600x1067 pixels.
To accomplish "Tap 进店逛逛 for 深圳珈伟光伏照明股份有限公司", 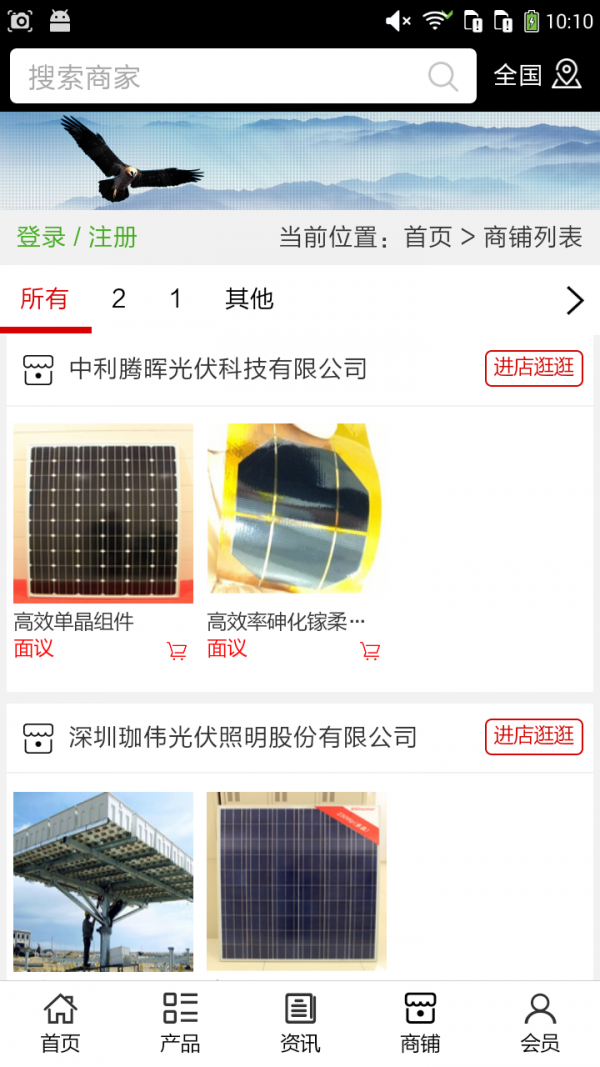I will pos(534,737).
